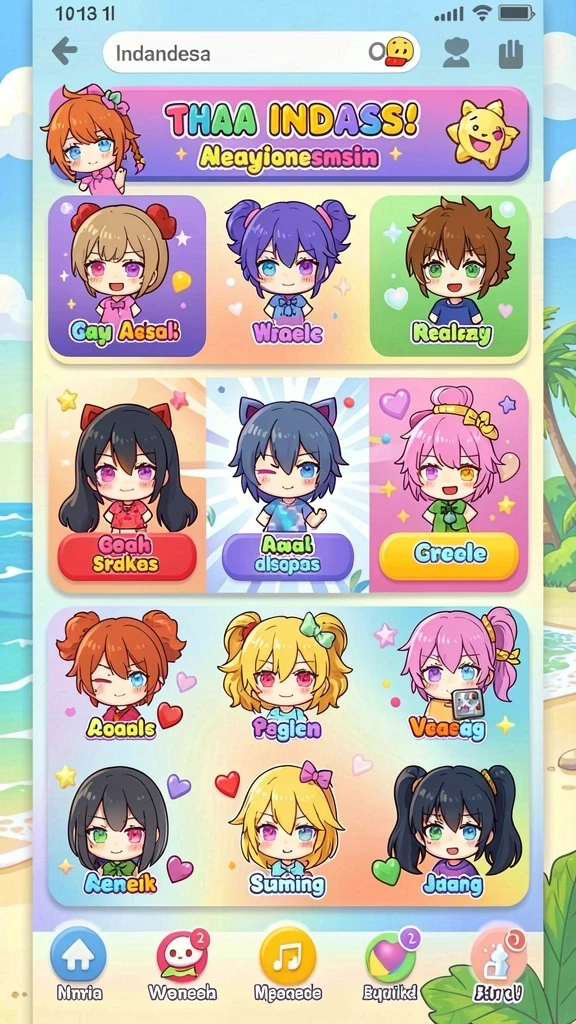Select the Suming avatar
The image size is (576, 1024).
[x=287, y=831]
